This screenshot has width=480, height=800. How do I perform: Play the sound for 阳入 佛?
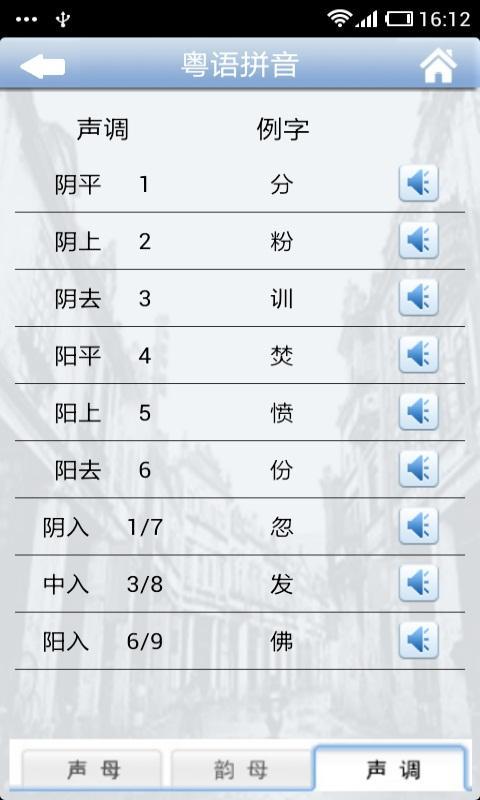[419, 640]
